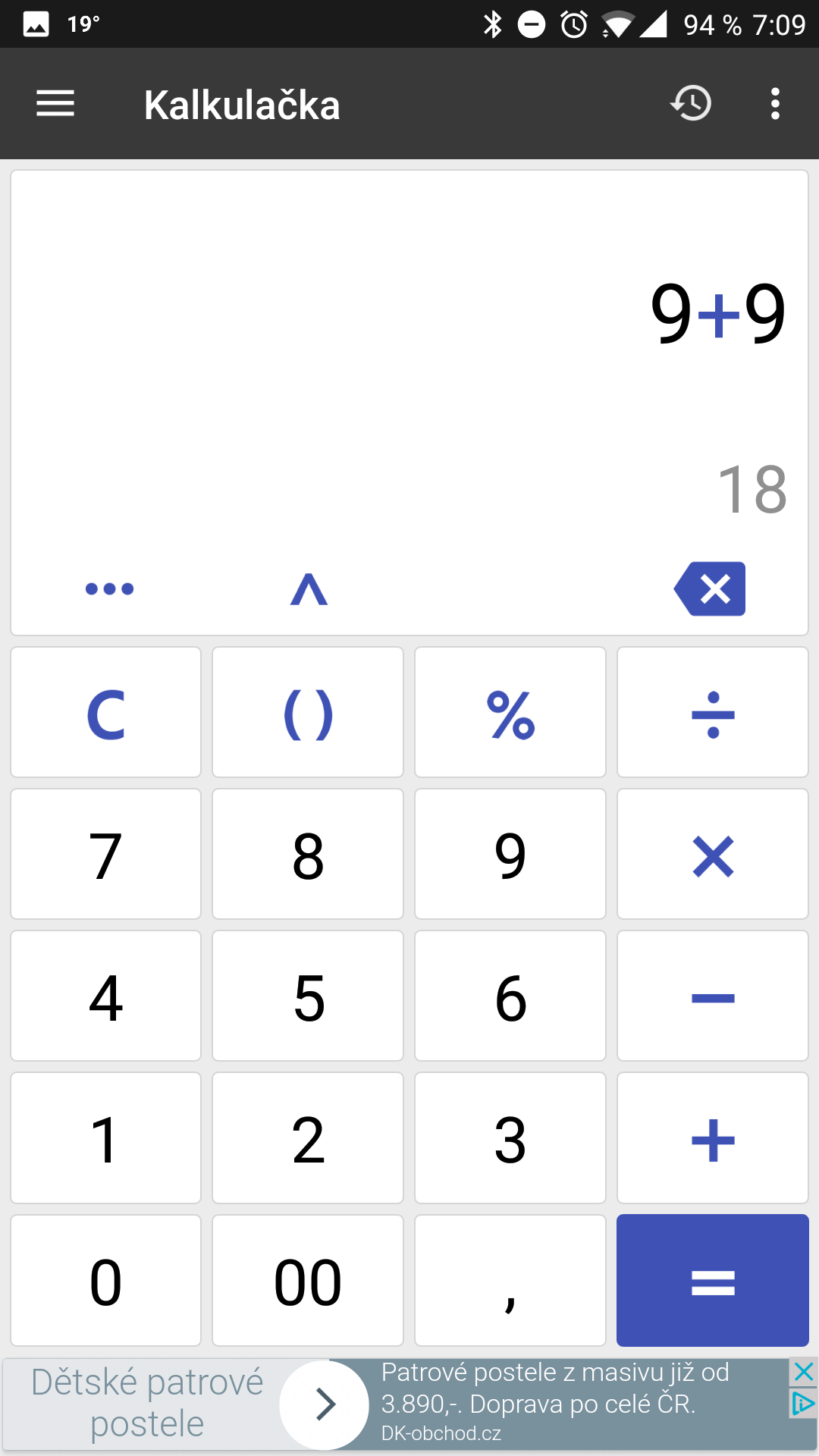Open the three blue dots options
Screen dimensions: 819x1456
click(x=109, y=588)
